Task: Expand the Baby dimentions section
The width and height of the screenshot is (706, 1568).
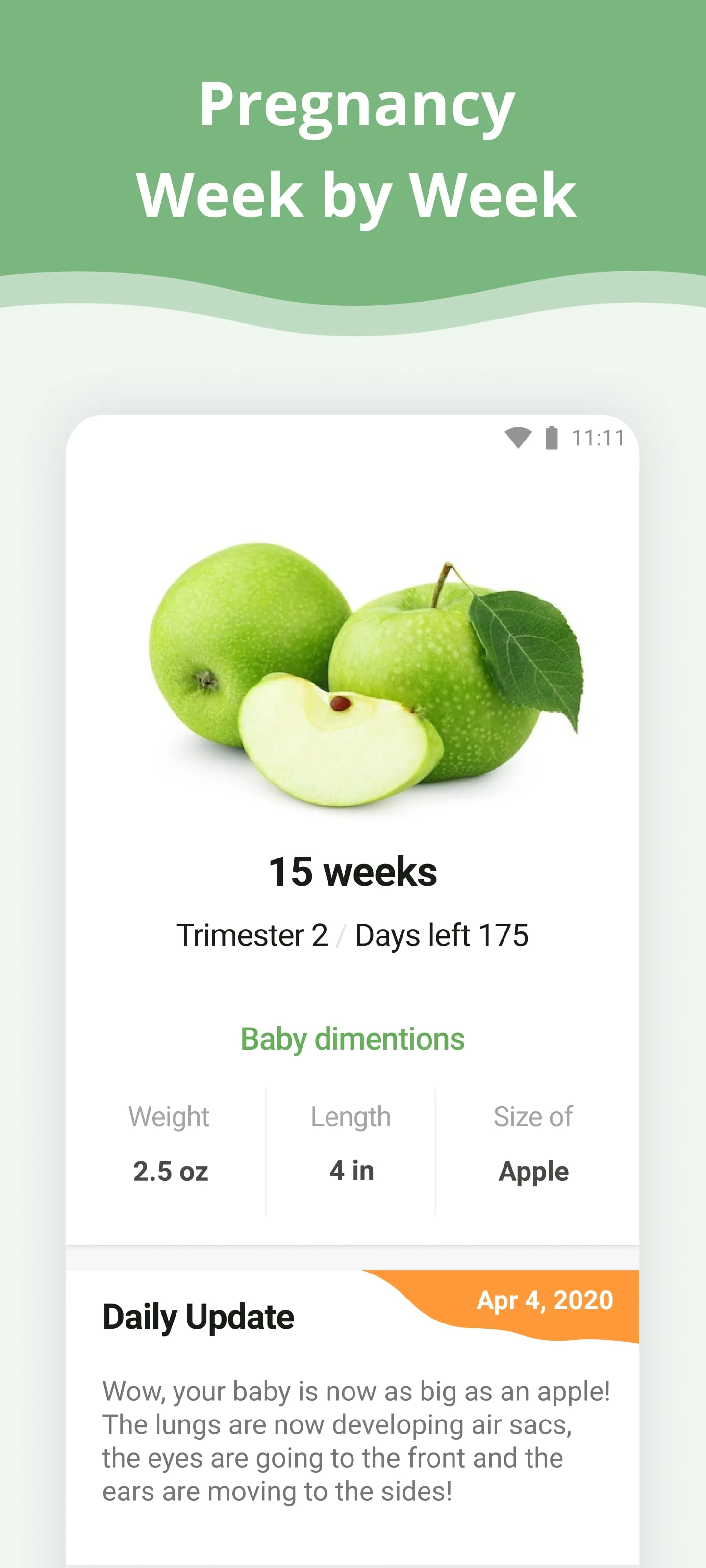Action: click(353, 1039)
